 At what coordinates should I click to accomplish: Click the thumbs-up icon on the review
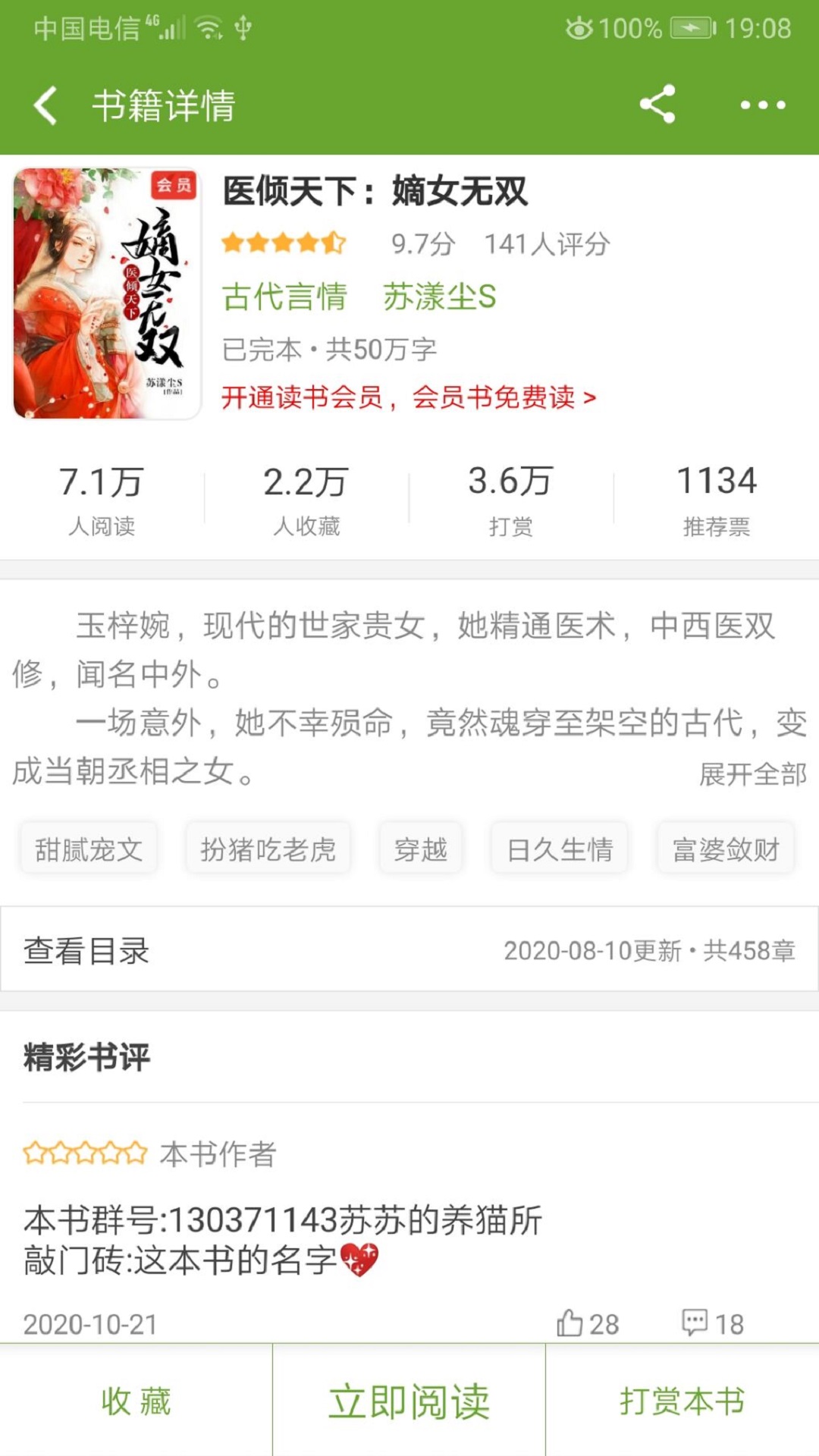[570, 1323]
